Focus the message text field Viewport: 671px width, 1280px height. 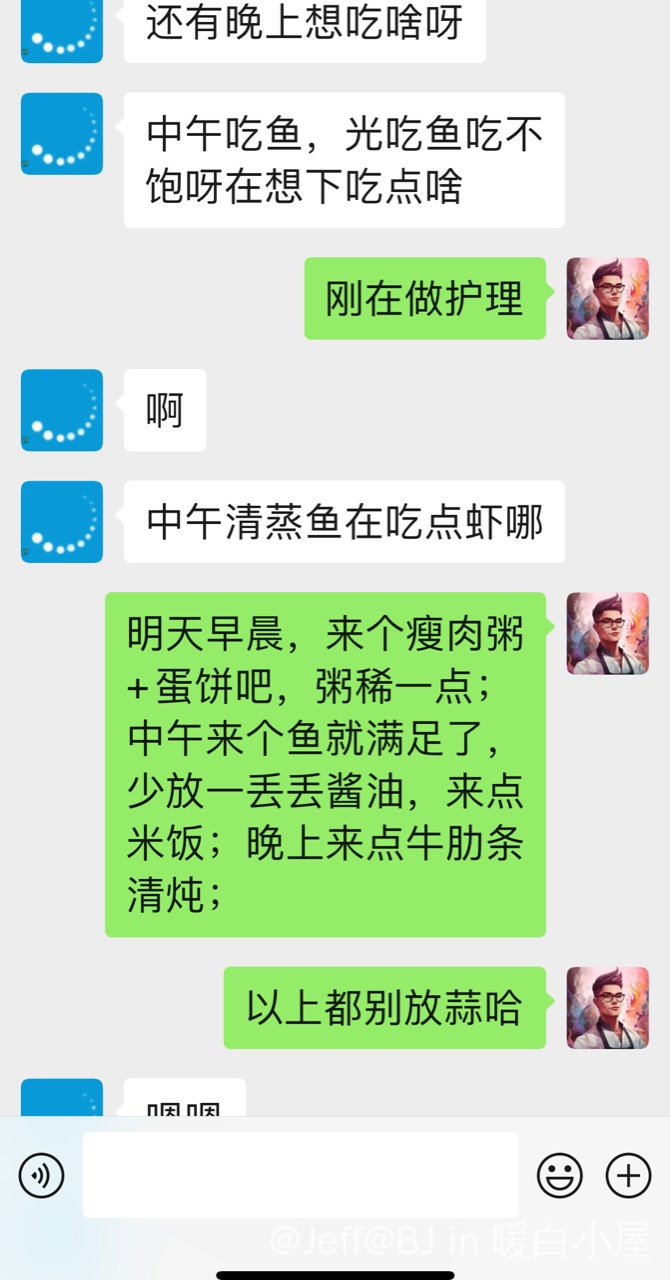pos(300,1175)
